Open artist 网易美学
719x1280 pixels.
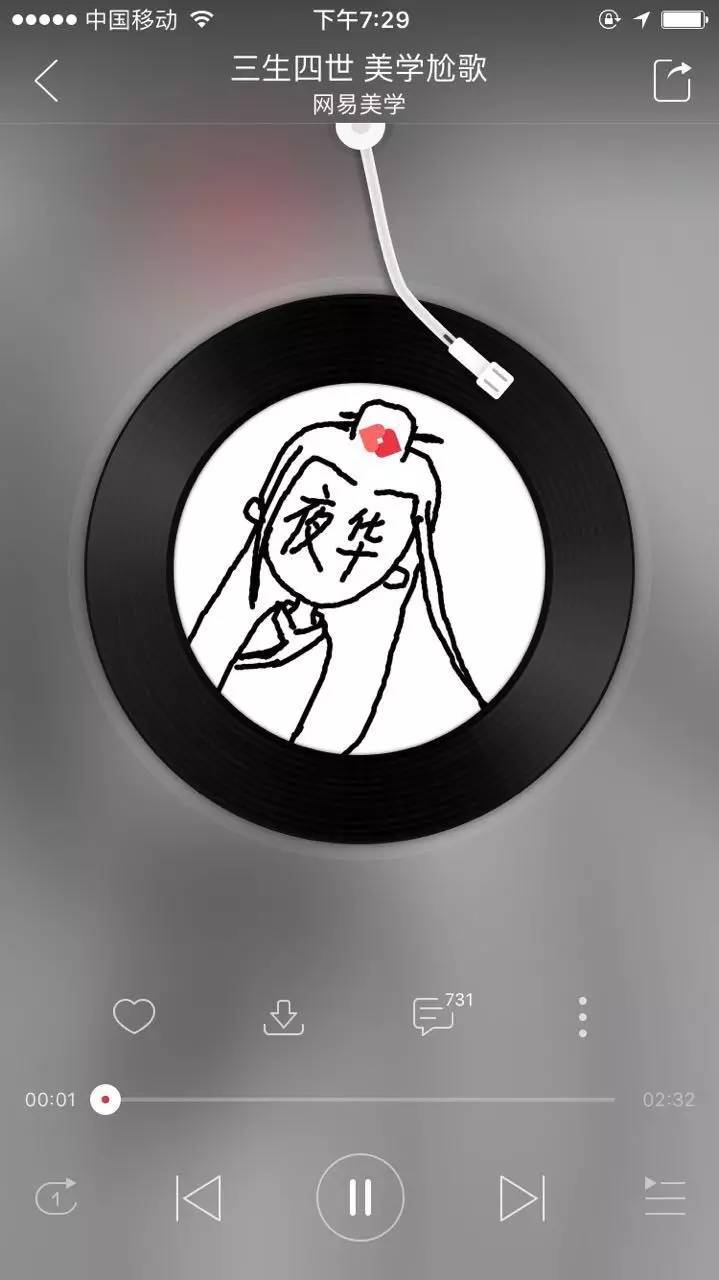pyautogui.click(x=359, y=105)
